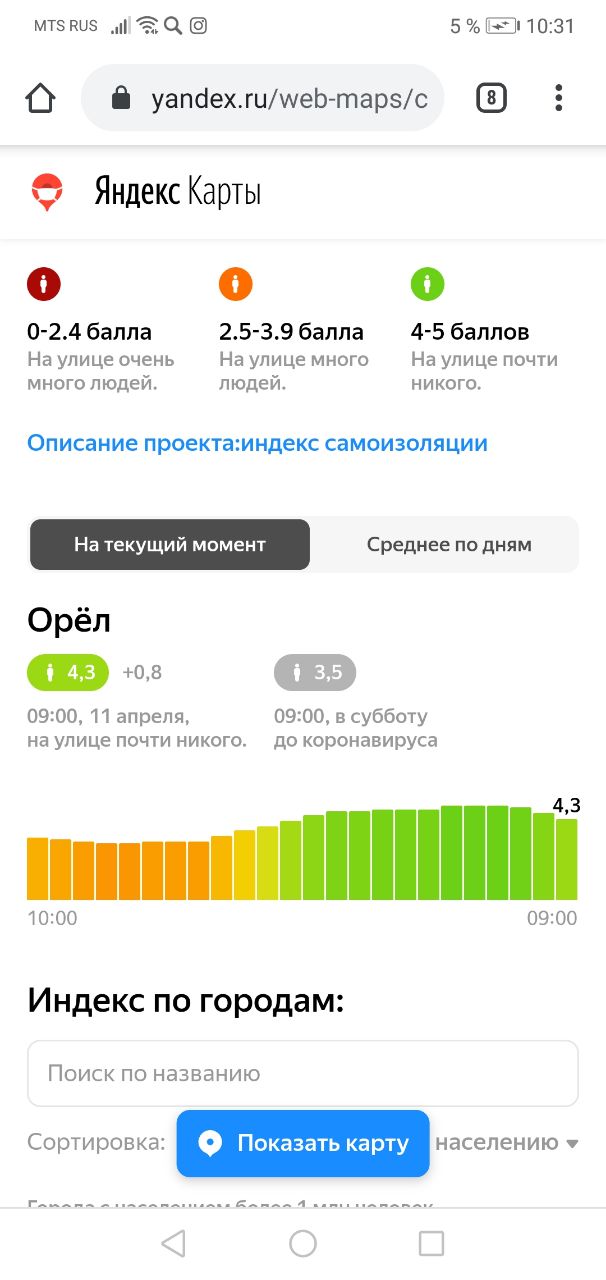The height and width of the screenshot is (1280, 606).
Task: Tap the Показать карту button
Action: (x=303, y=1143)
